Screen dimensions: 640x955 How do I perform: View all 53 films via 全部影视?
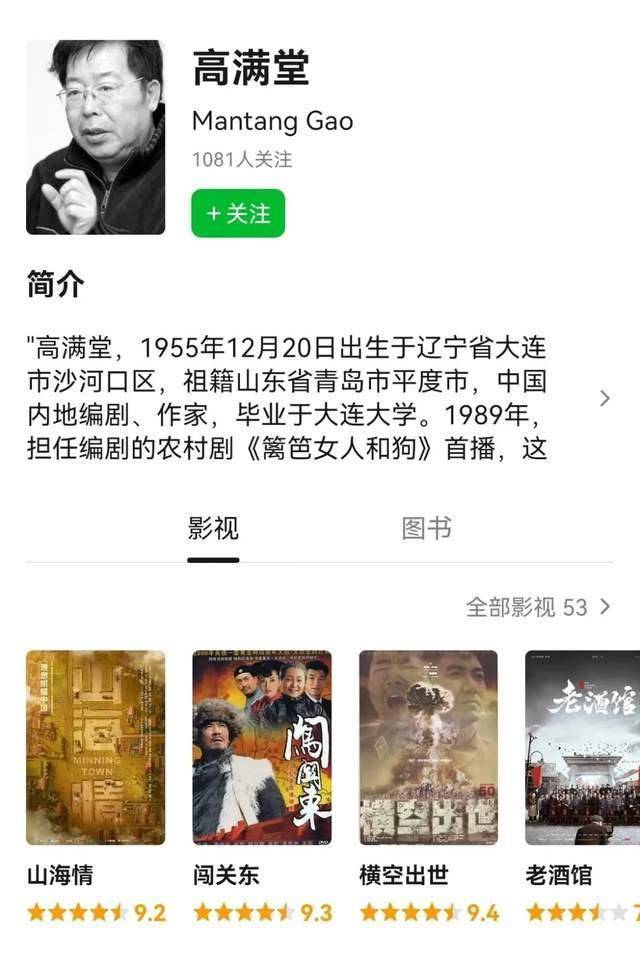(538, 606)
